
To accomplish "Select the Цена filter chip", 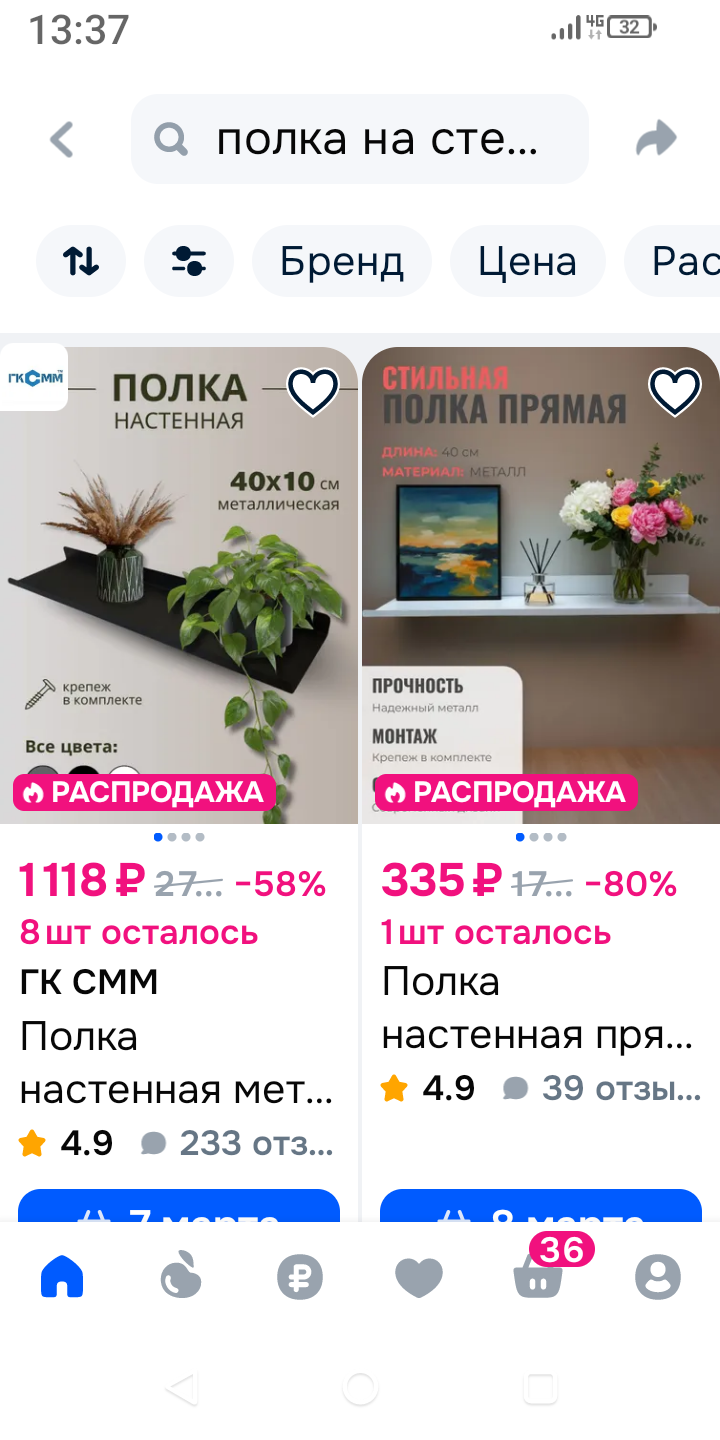I will [527, 261].
